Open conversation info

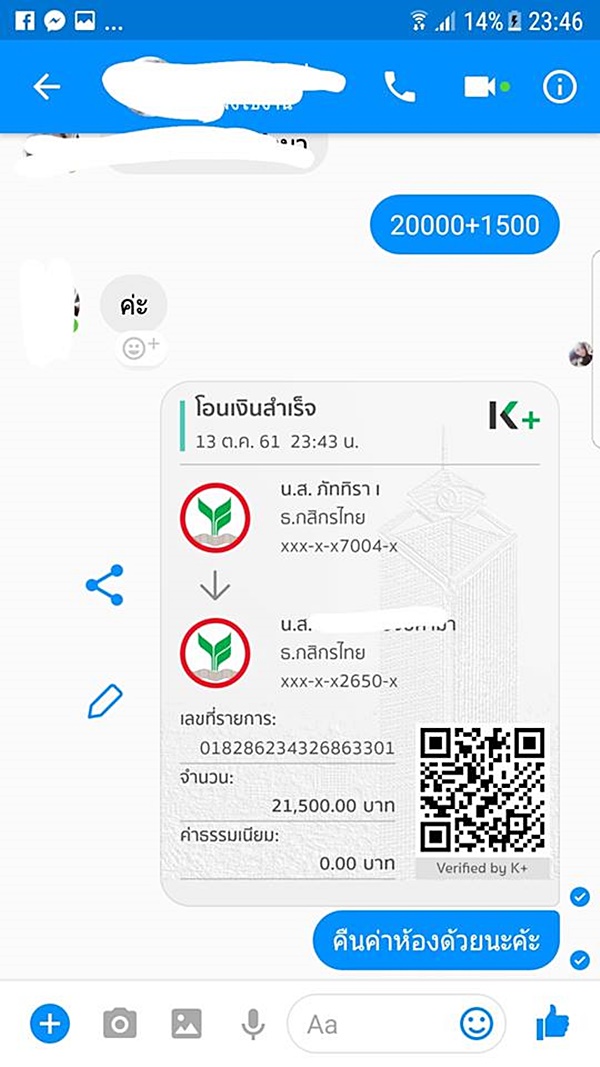[x=560, y=87]
